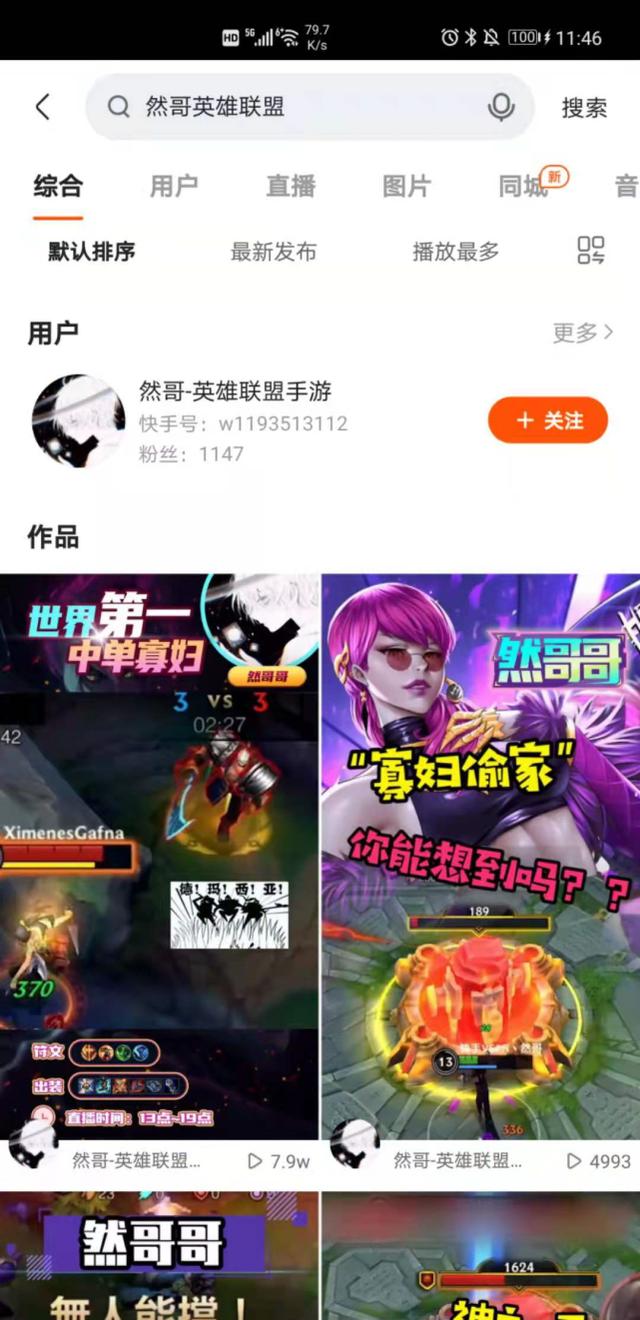Switch to the 同城 tab
The height and width of the screenshot is (1320, 640).
(x=524, y=186)
